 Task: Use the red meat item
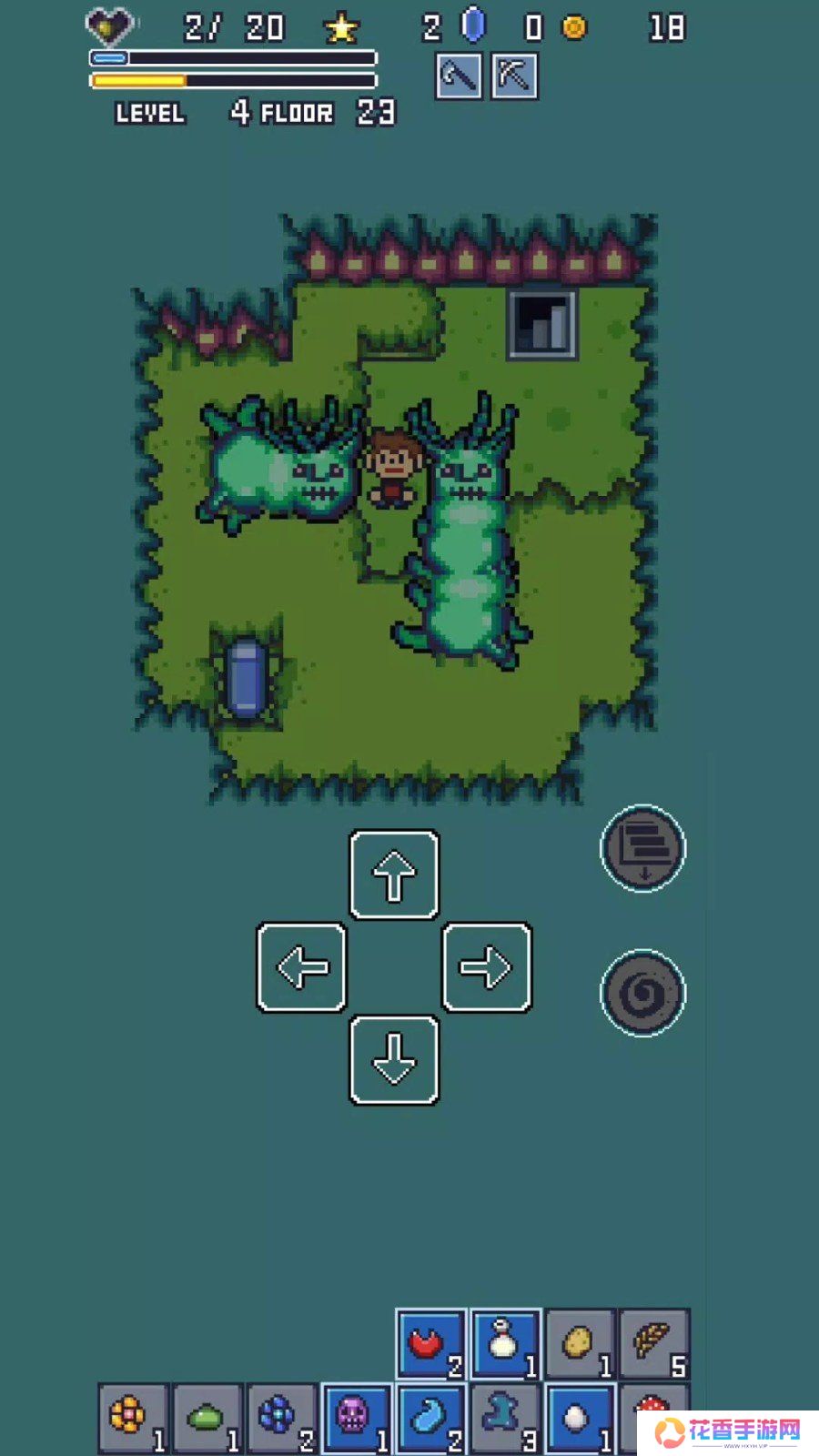pyautogui.click(x=430, y=1343)
